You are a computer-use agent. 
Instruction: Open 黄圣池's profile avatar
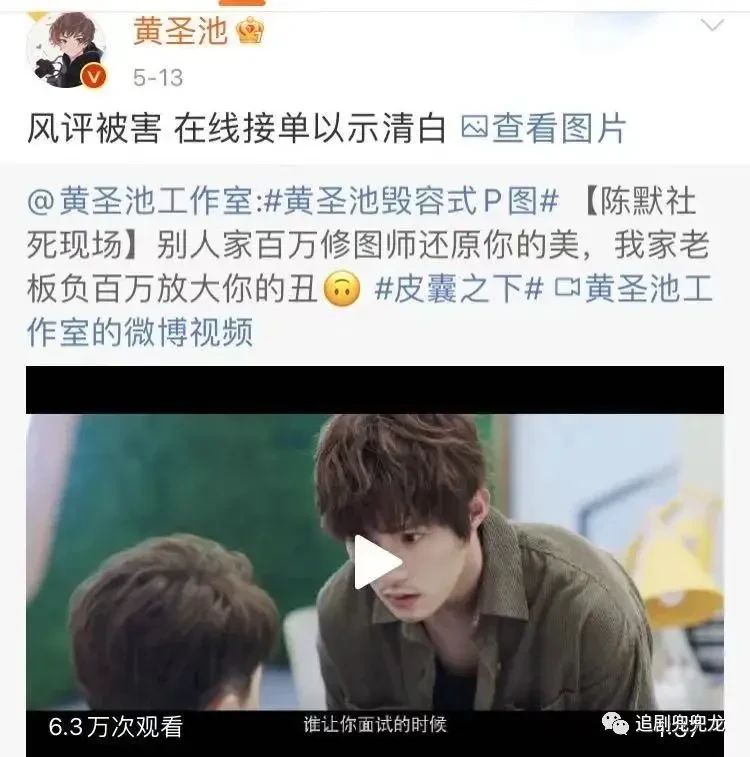coord(65,51)
